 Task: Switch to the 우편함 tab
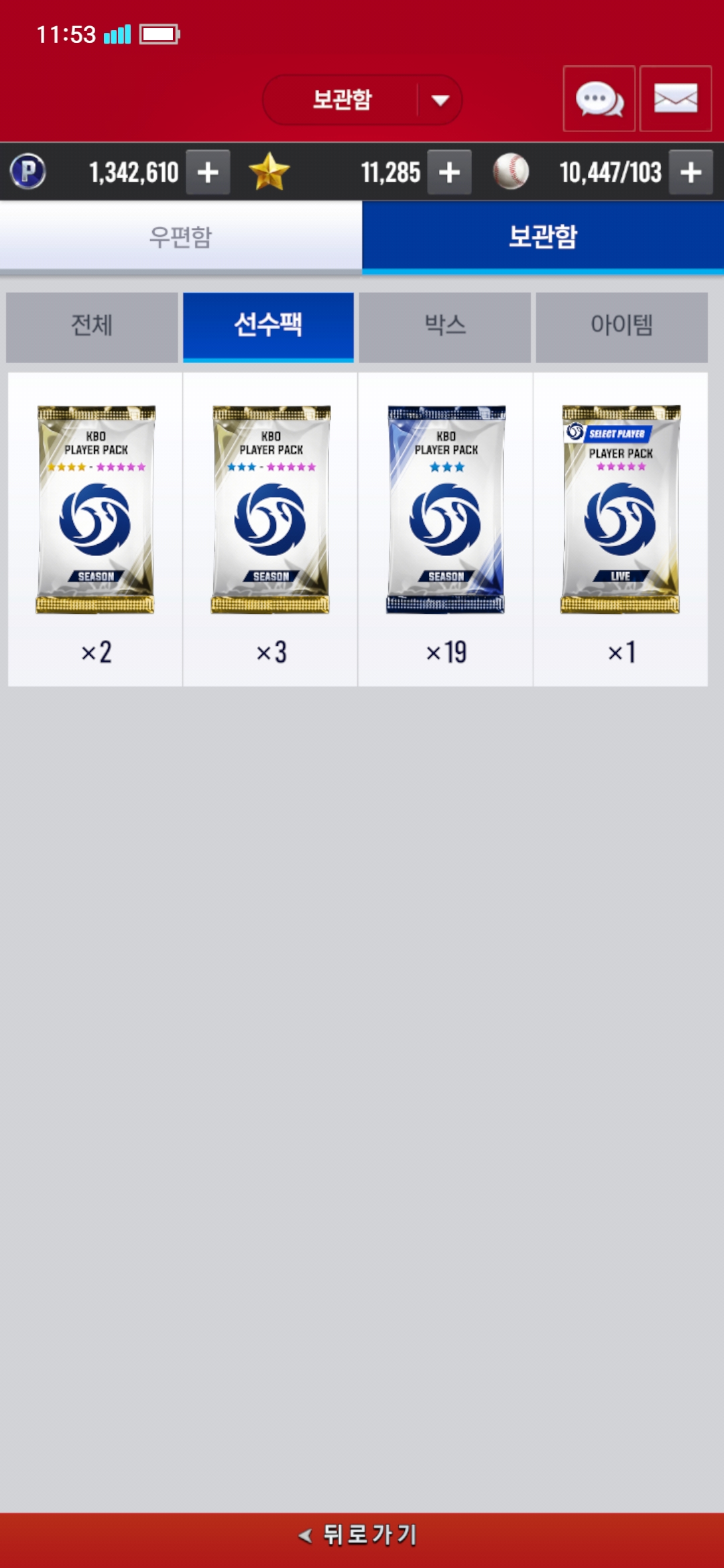[181, 237]
